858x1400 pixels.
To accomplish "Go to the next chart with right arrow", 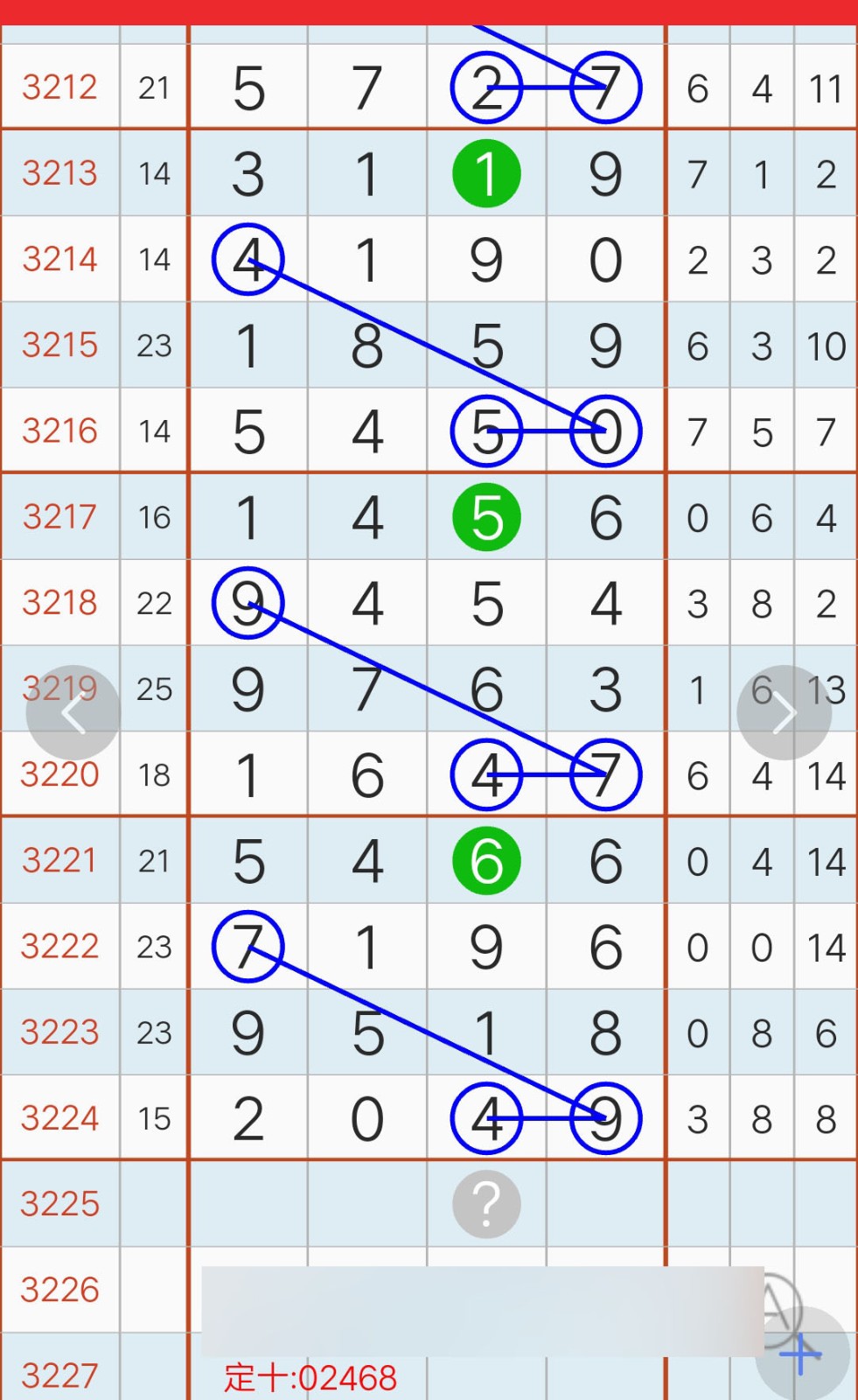I will [x=784, y=712].
